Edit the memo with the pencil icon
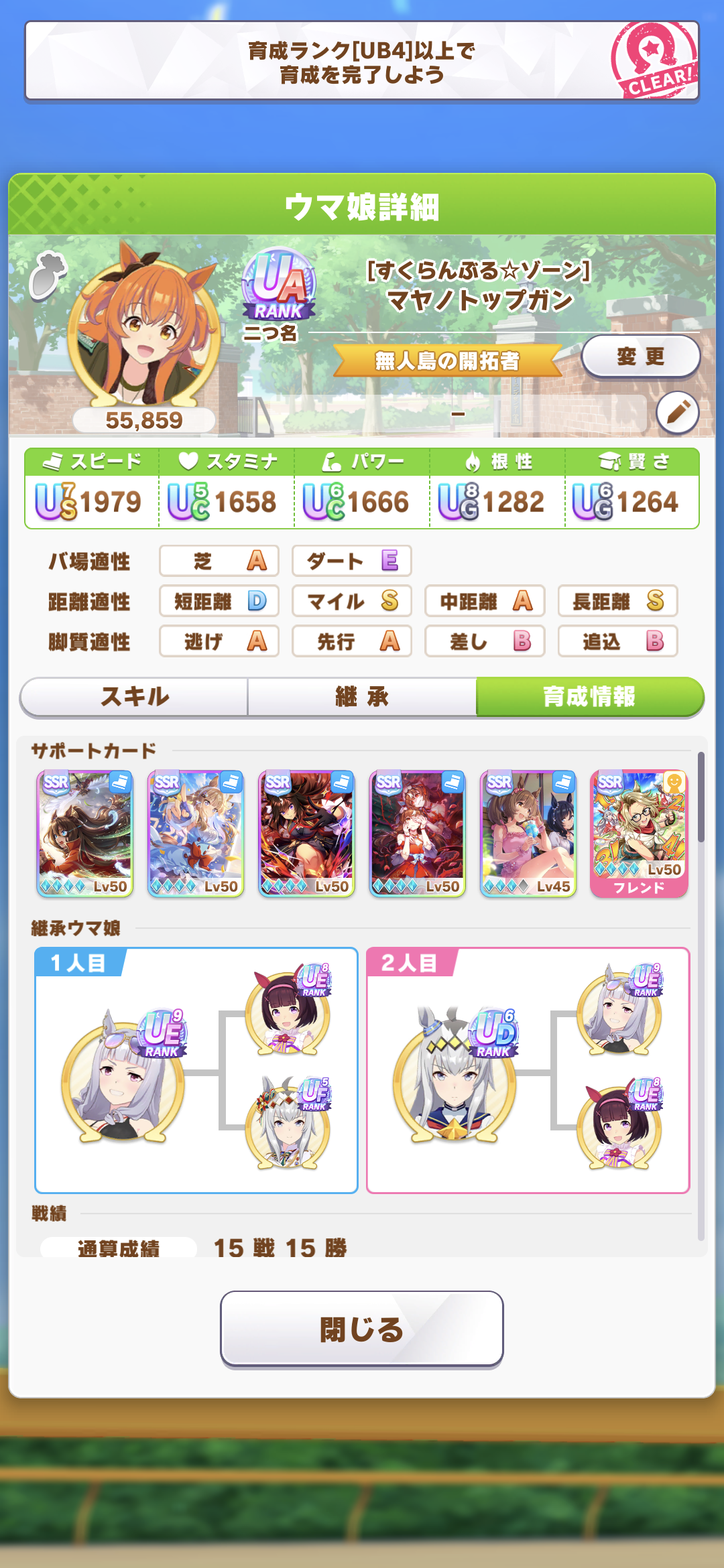 (678, 413)
